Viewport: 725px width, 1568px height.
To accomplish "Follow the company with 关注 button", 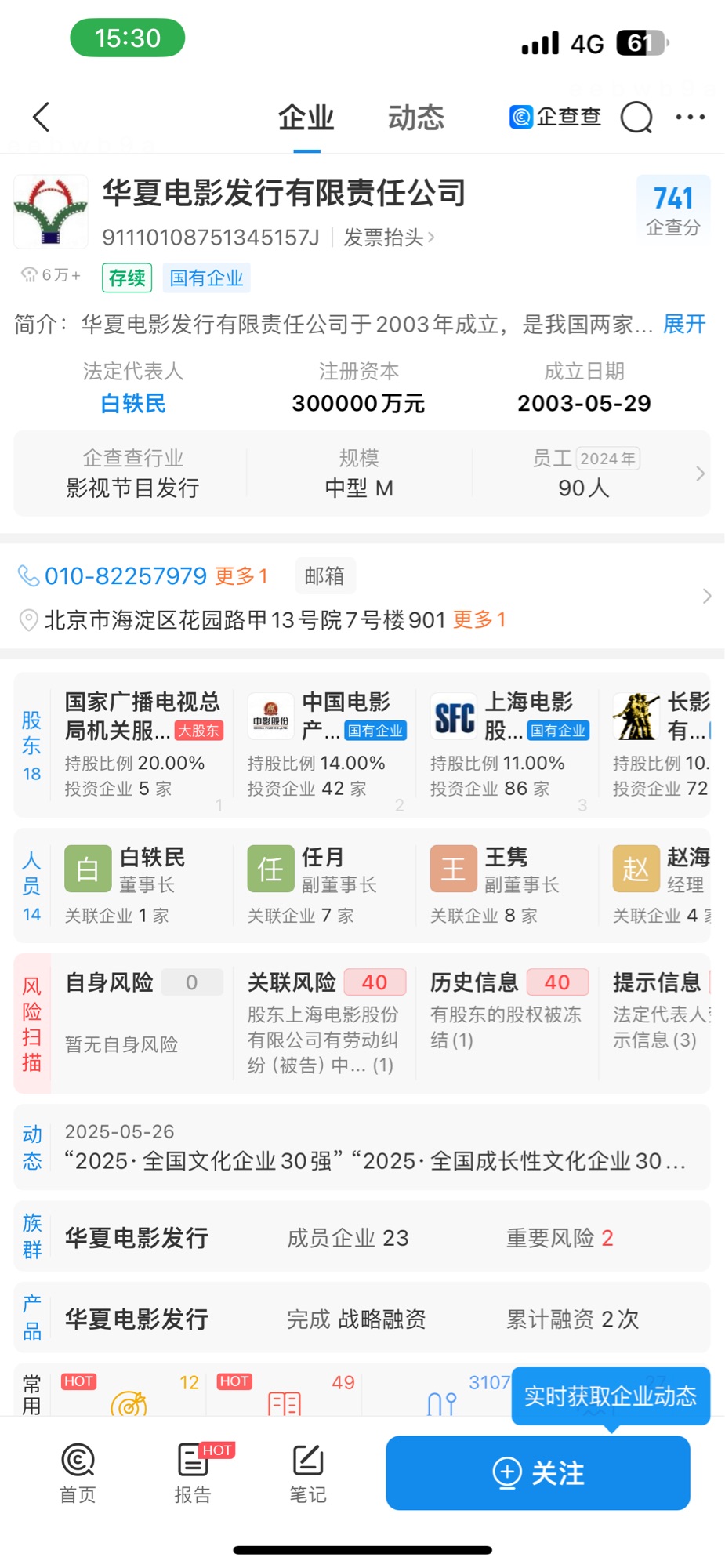I will point(538,1472).
